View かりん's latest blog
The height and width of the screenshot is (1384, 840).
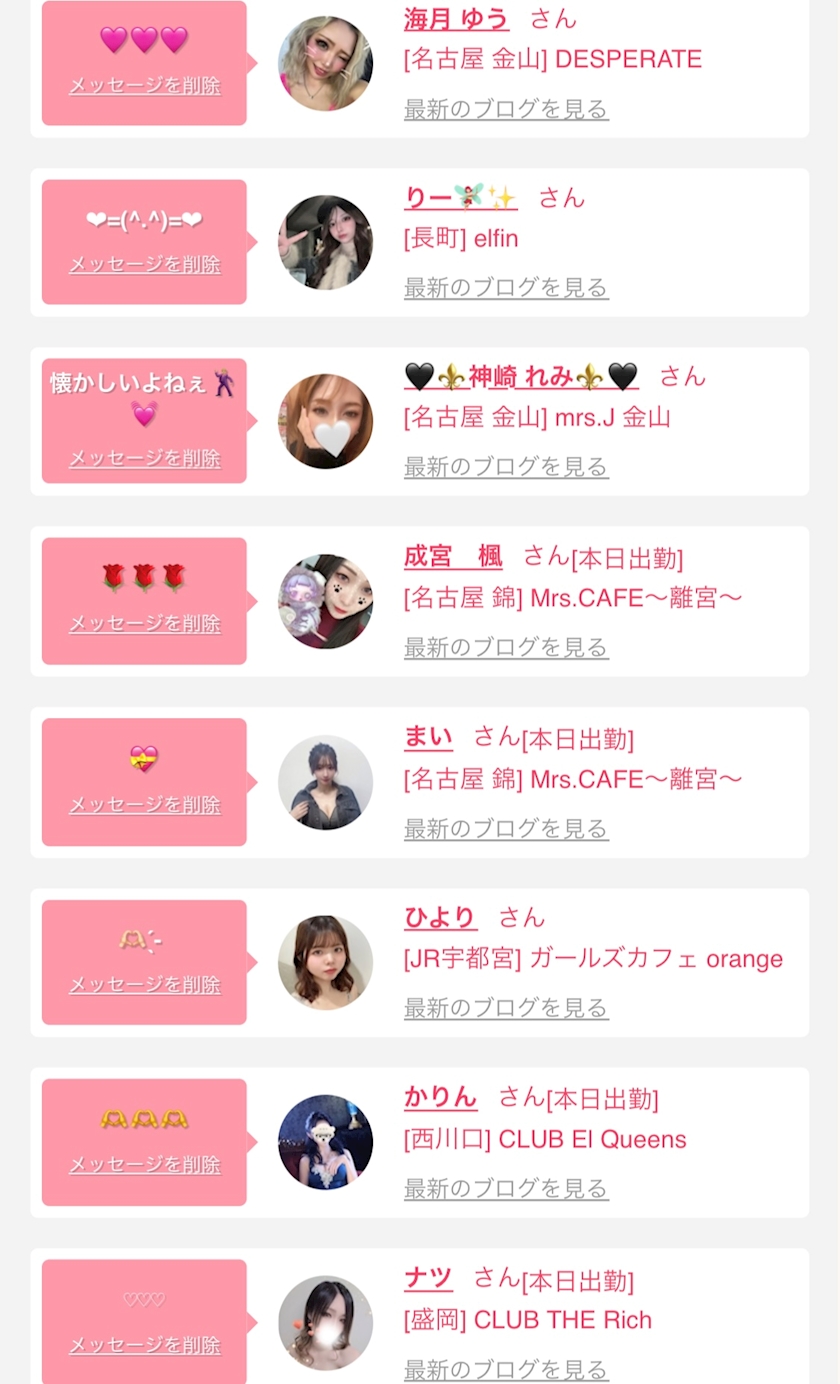tap(506, 1189)
